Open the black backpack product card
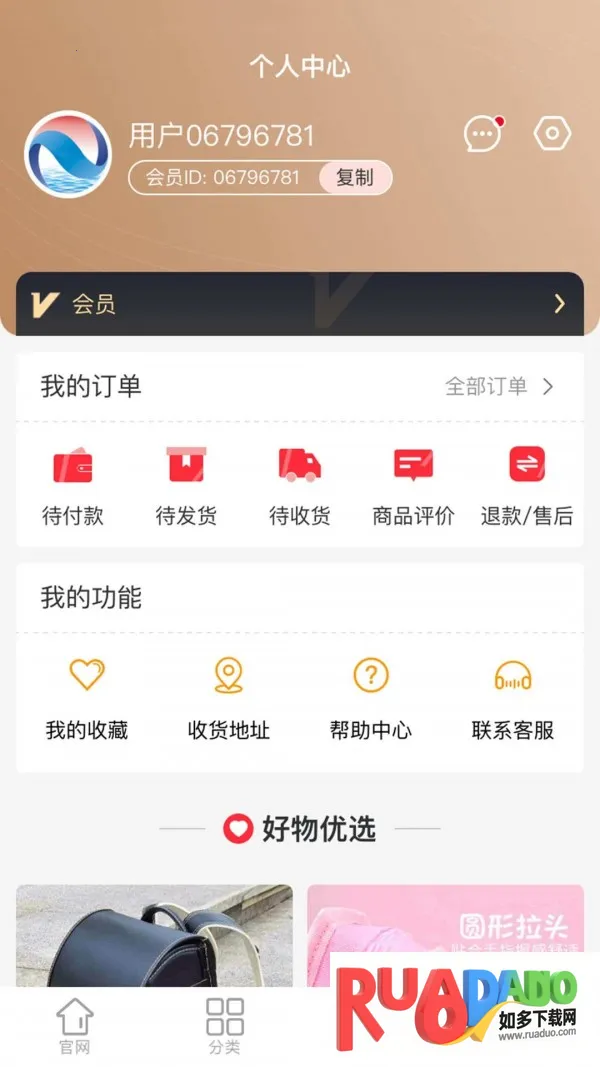Image resolution: width=600 pixels, height=1067 pixels. (155, 935)
